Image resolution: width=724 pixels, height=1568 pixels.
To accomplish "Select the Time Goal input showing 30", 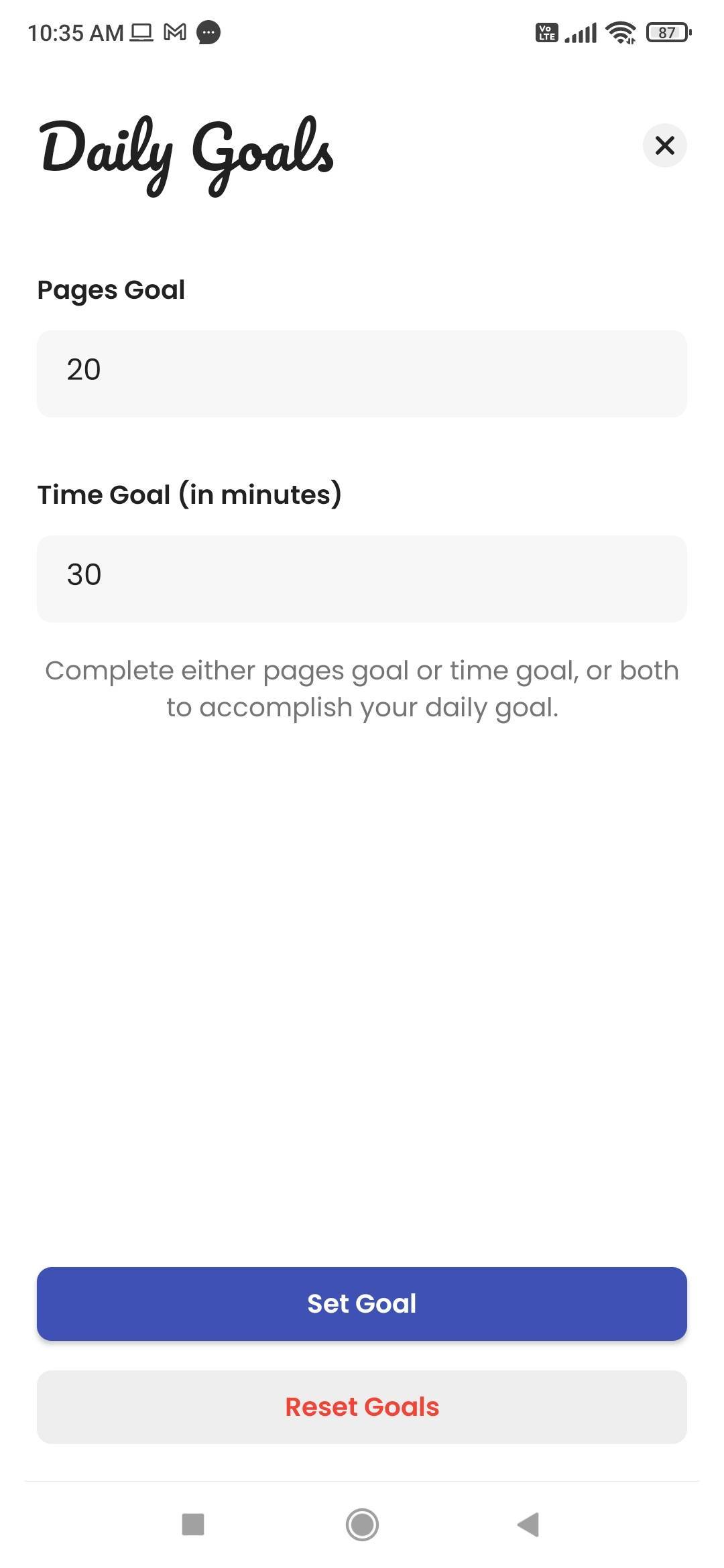I will [x=362, y=578].
